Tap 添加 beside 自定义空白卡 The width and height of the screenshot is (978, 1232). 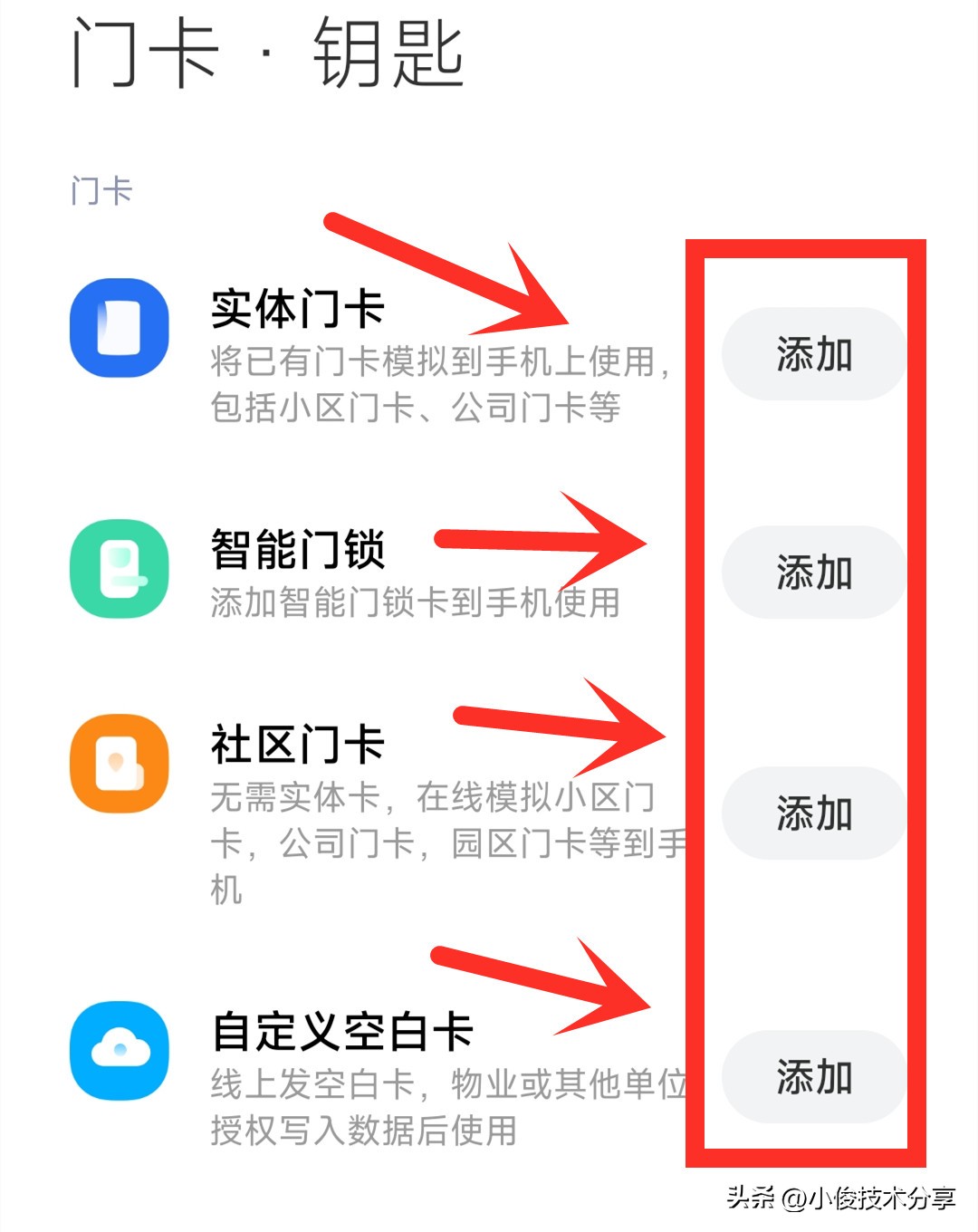pyautogui.click(x=813, y=1077)
